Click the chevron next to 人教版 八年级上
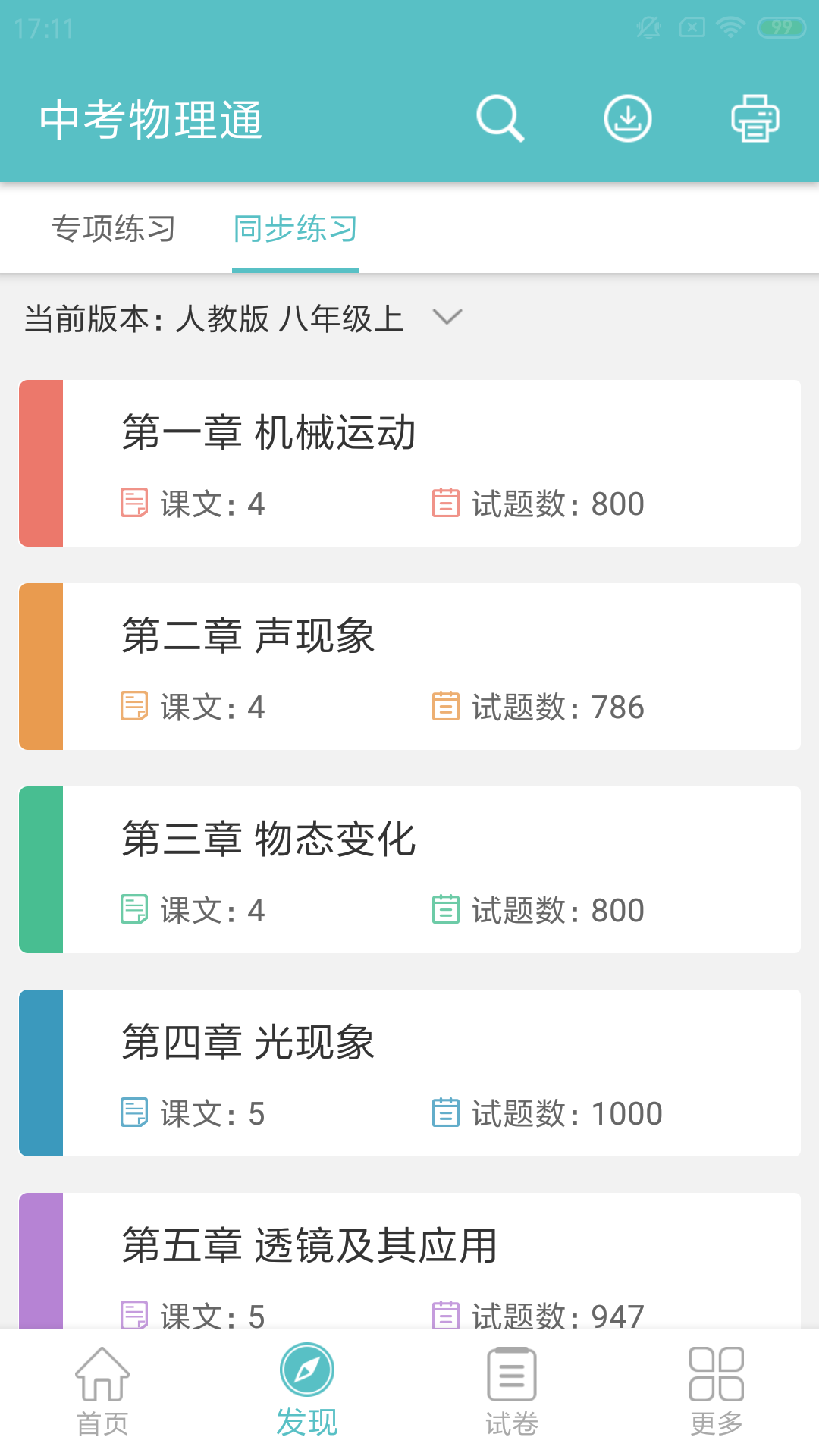 point(447,318)
